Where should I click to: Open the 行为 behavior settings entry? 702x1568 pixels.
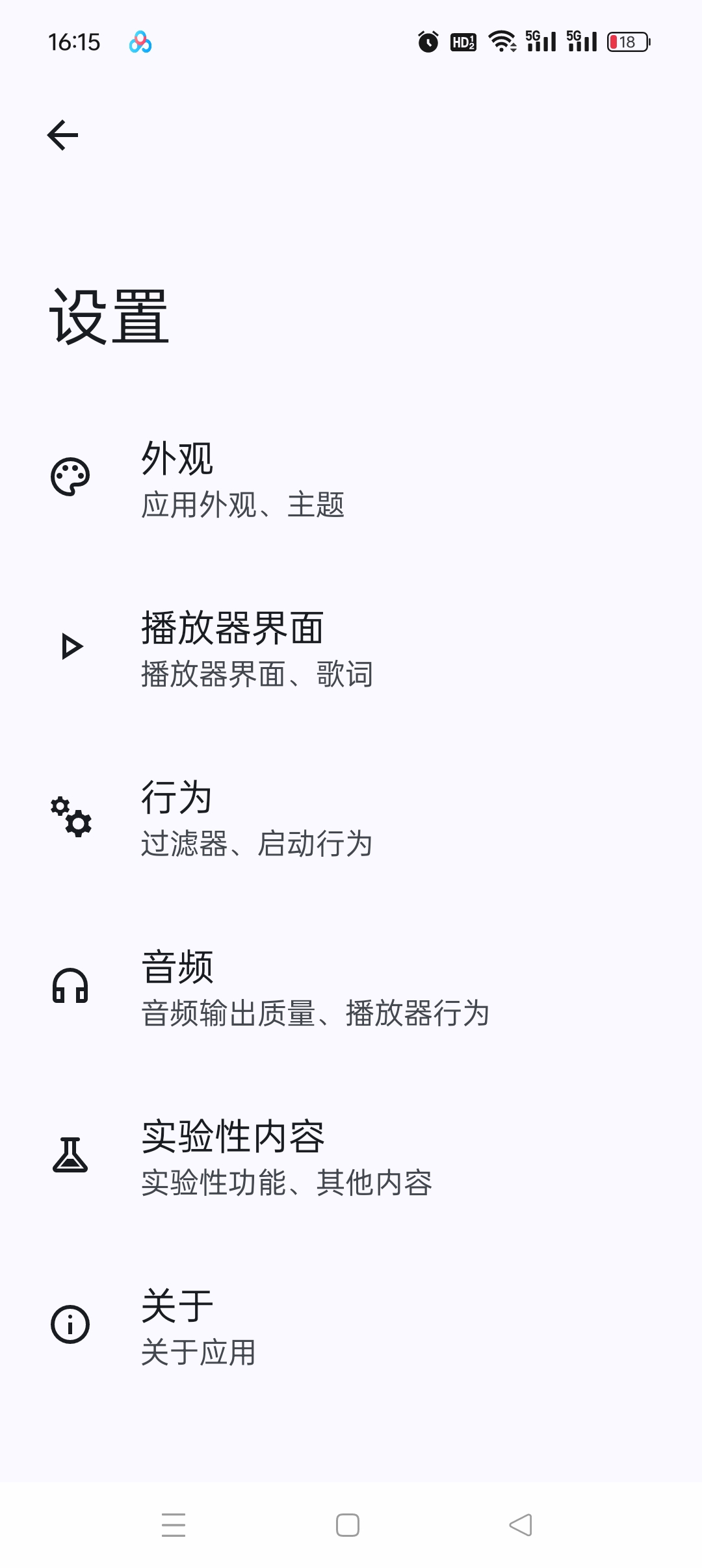257,820
